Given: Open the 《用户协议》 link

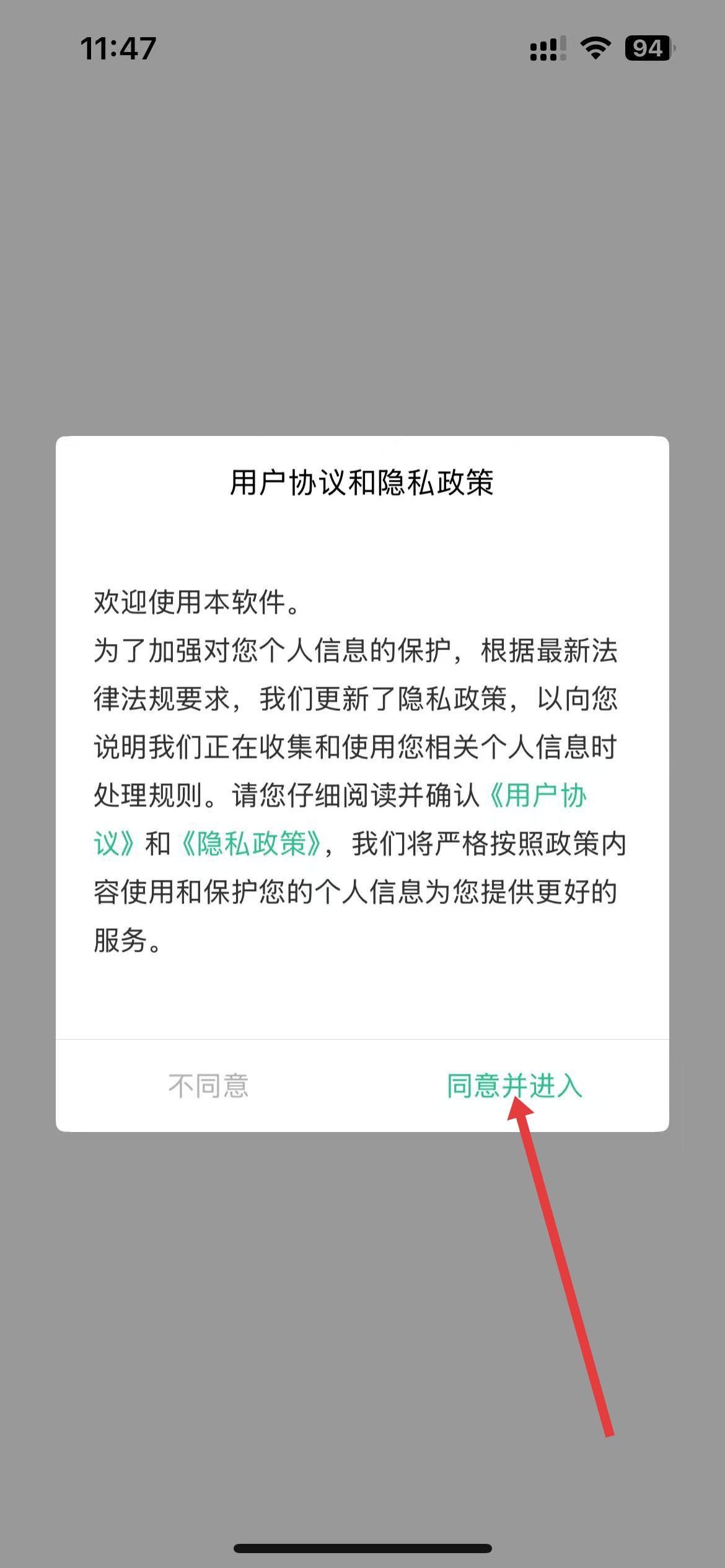Looking at the screenshot, I should click(x=538, y=796).
